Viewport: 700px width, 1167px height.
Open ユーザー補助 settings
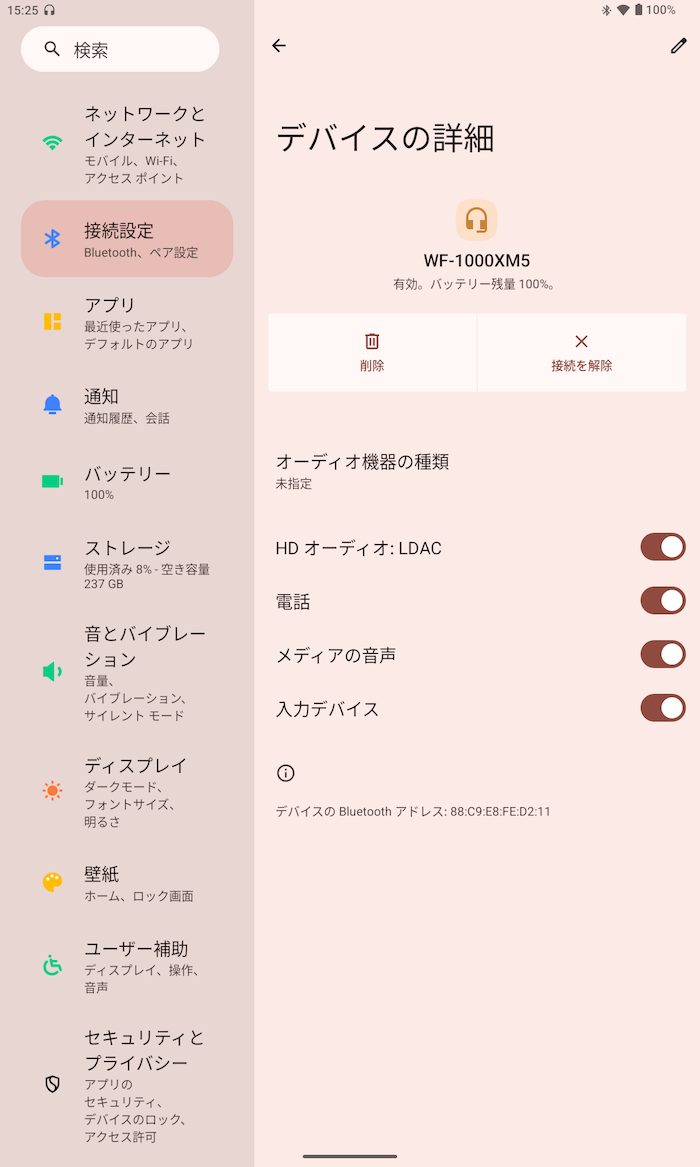[x=127, y=966]
